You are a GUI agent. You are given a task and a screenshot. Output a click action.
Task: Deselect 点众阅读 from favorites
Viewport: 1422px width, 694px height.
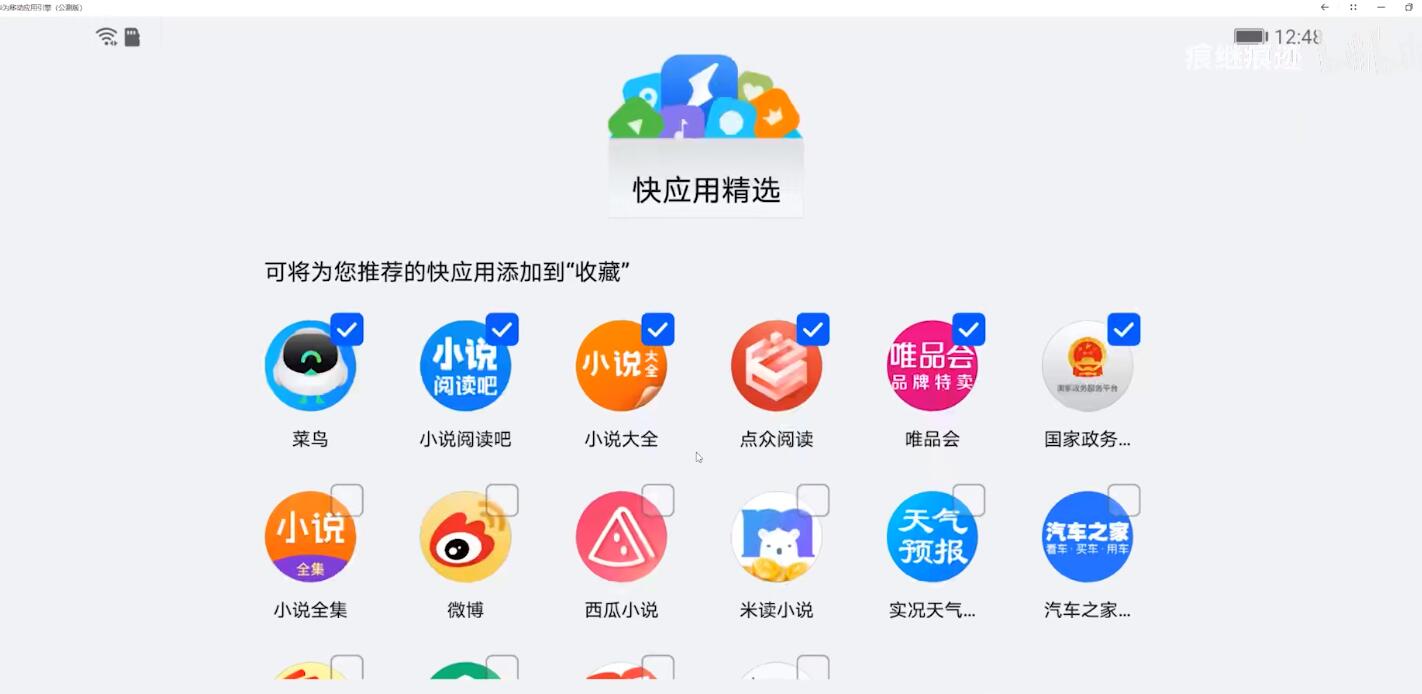coord(813,329)
